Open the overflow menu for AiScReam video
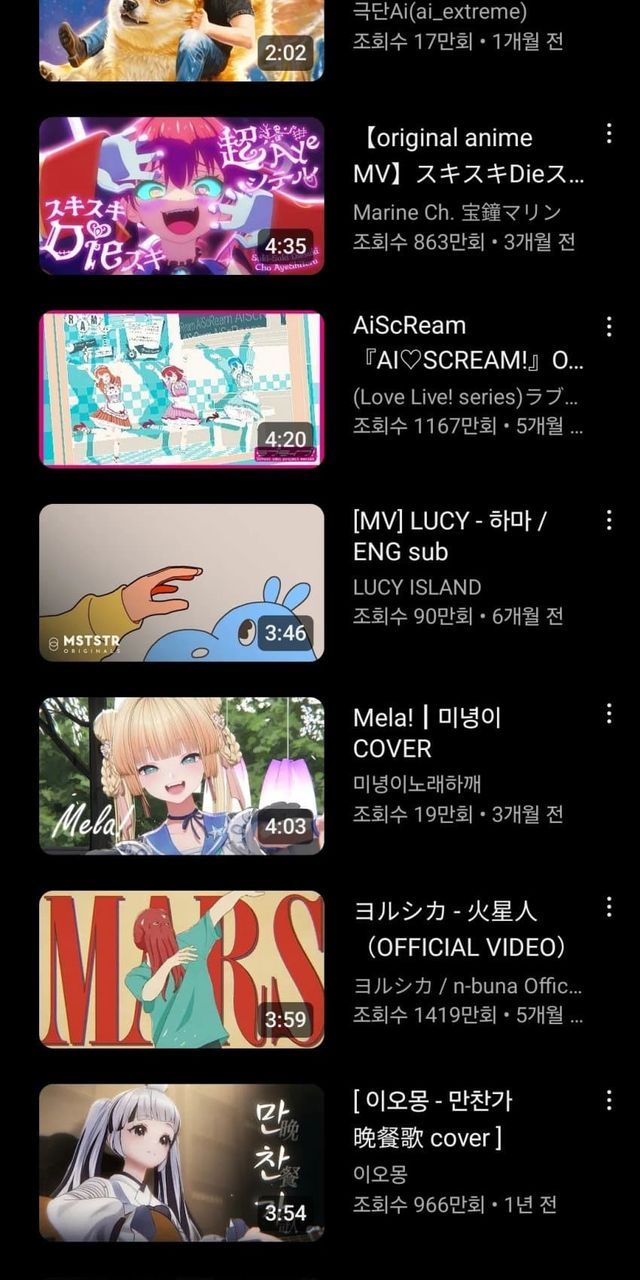 coord(608,327)
